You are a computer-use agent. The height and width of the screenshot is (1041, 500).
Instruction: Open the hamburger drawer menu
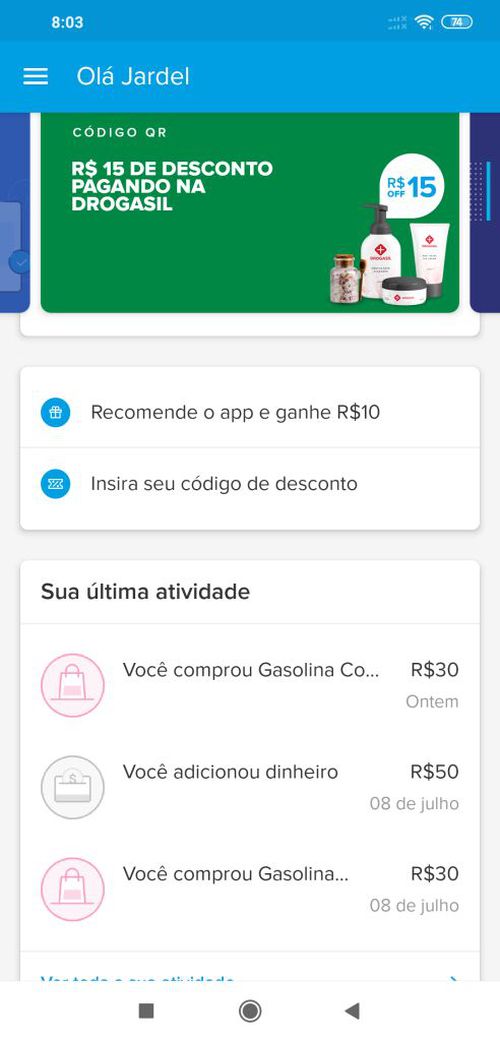[35, 76]
